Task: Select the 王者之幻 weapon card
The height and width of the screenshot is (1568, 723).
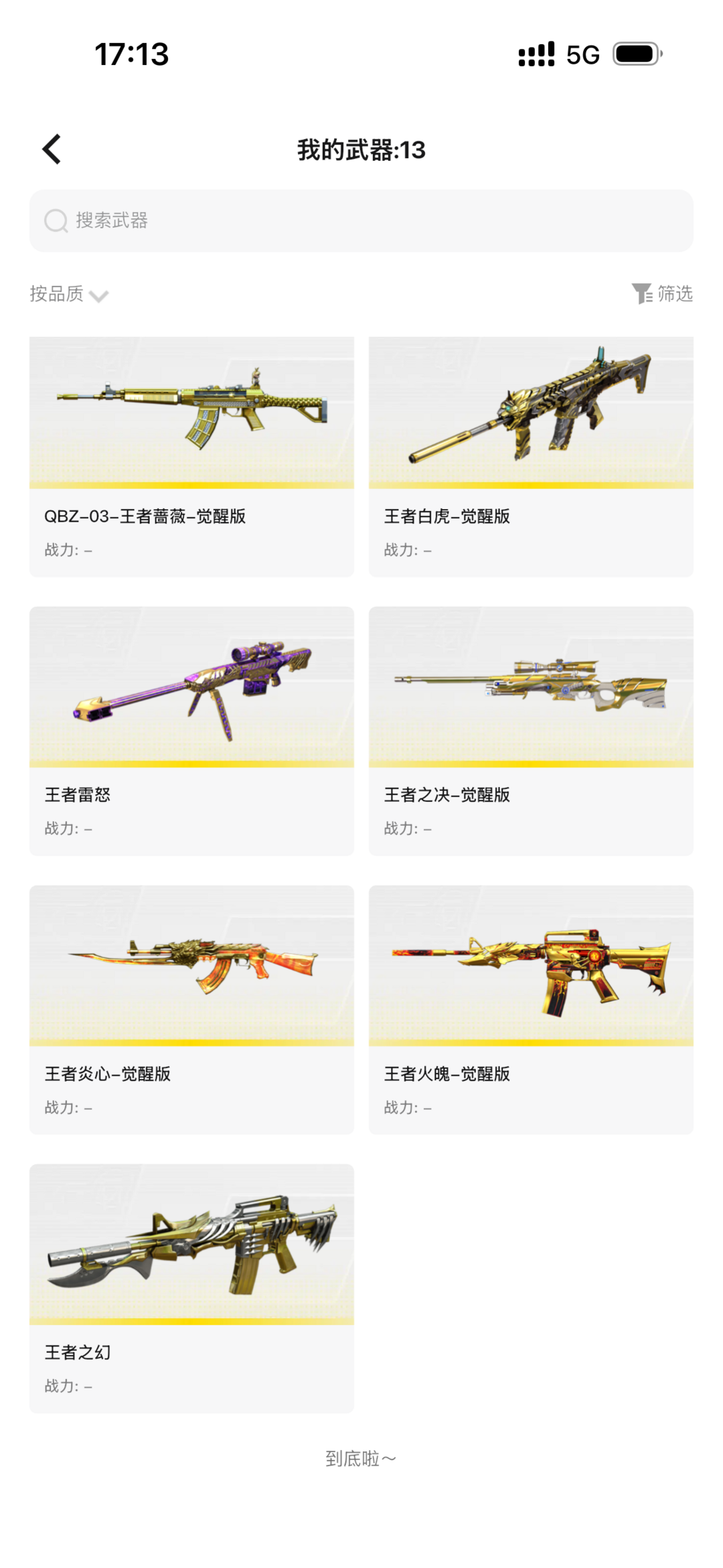Action: [191, 1288]
